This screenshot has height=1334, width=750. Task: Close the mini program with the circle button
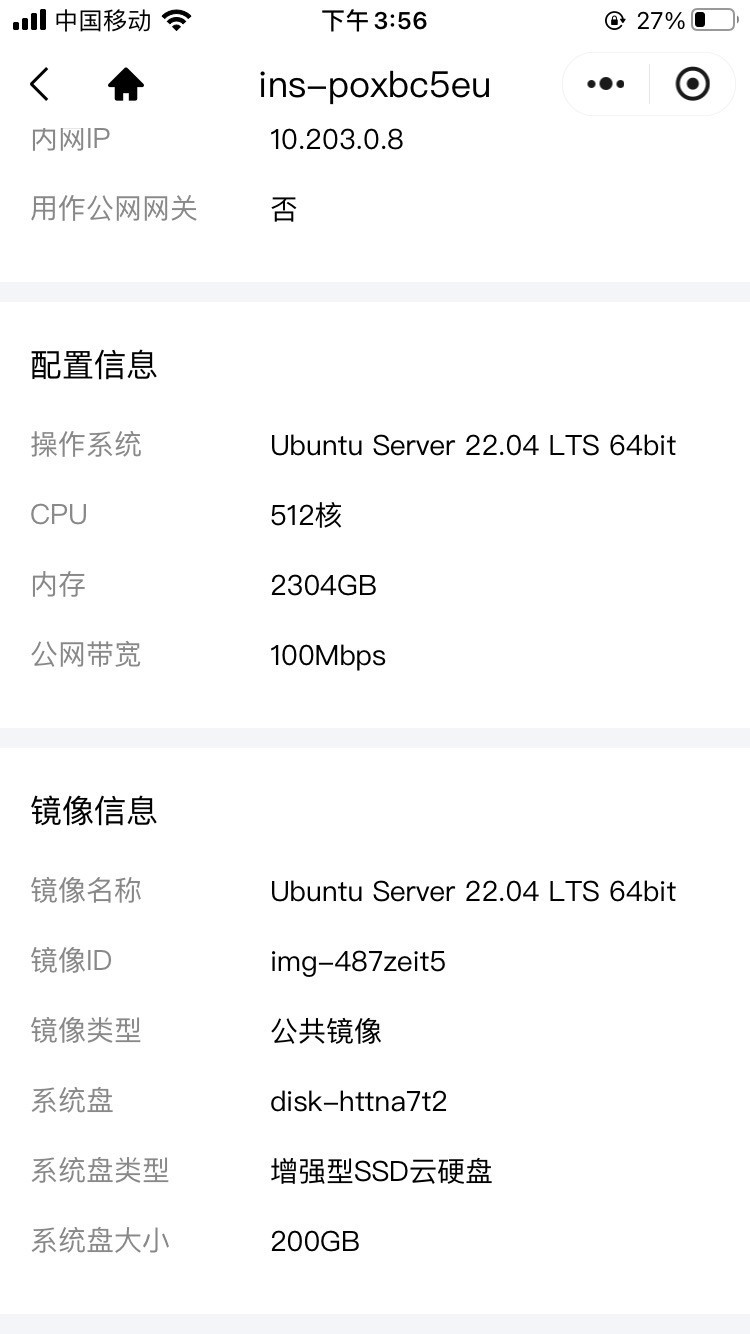tap(692, 85)
